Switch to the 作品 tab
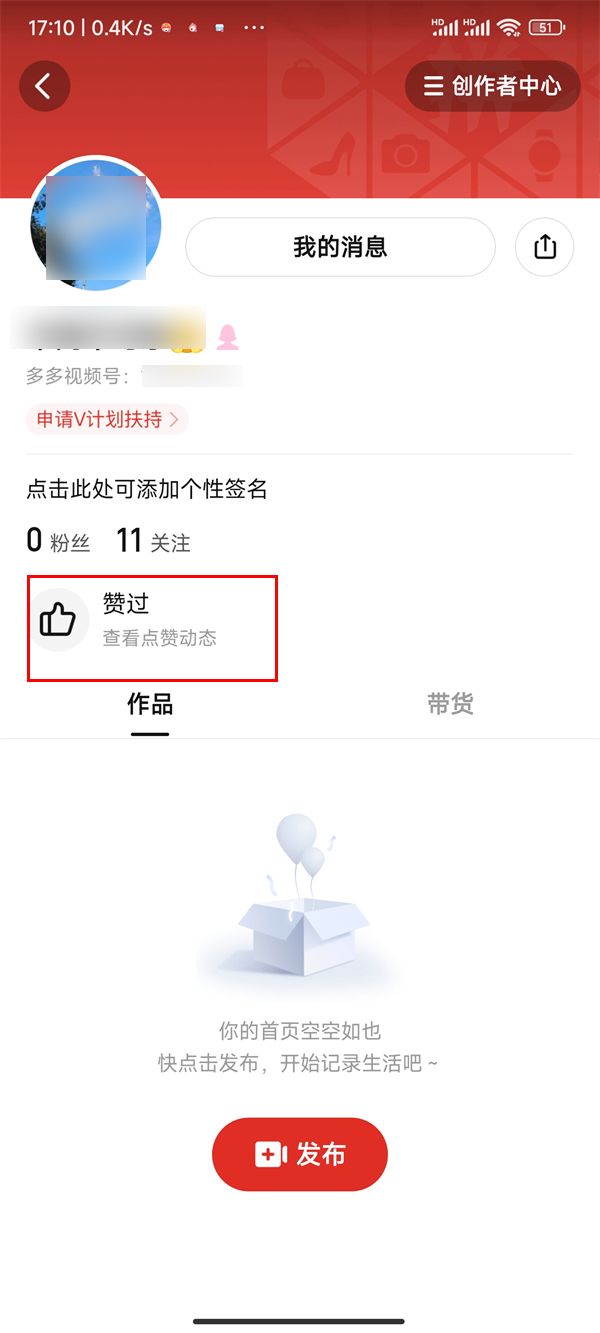 [x=150, y=705]
